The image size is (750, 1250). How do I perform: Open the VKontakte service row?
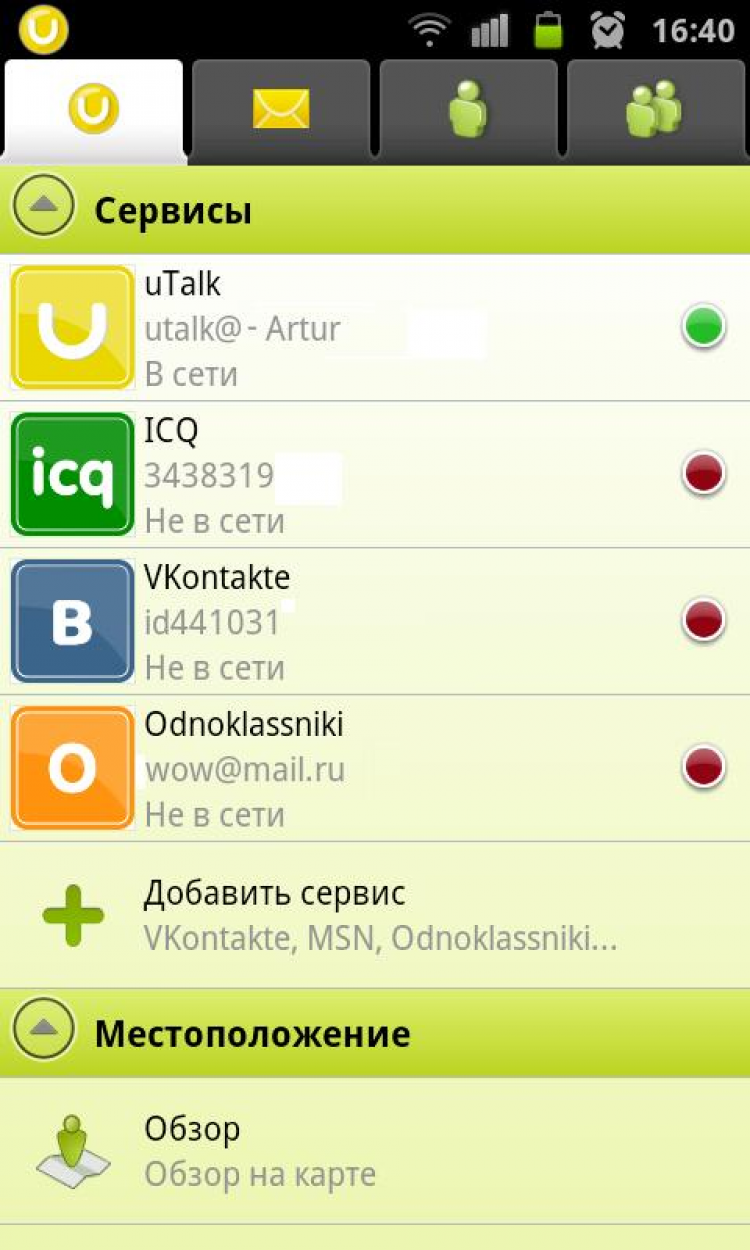click(375, 621)
